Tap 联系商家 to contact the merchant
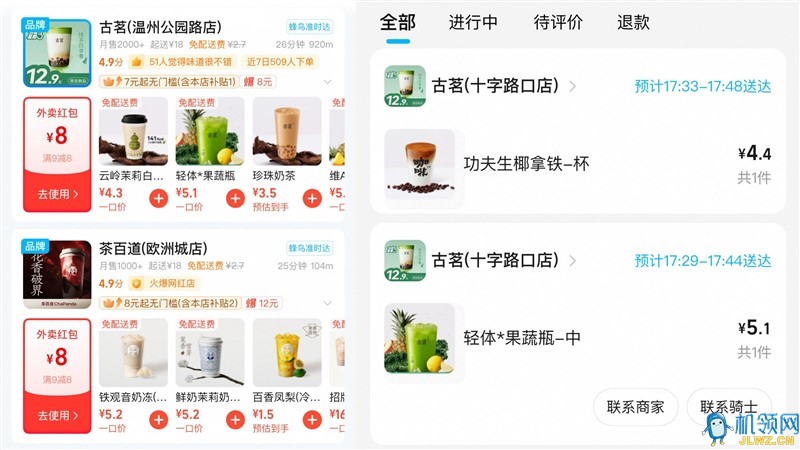 tap(635, 407)
